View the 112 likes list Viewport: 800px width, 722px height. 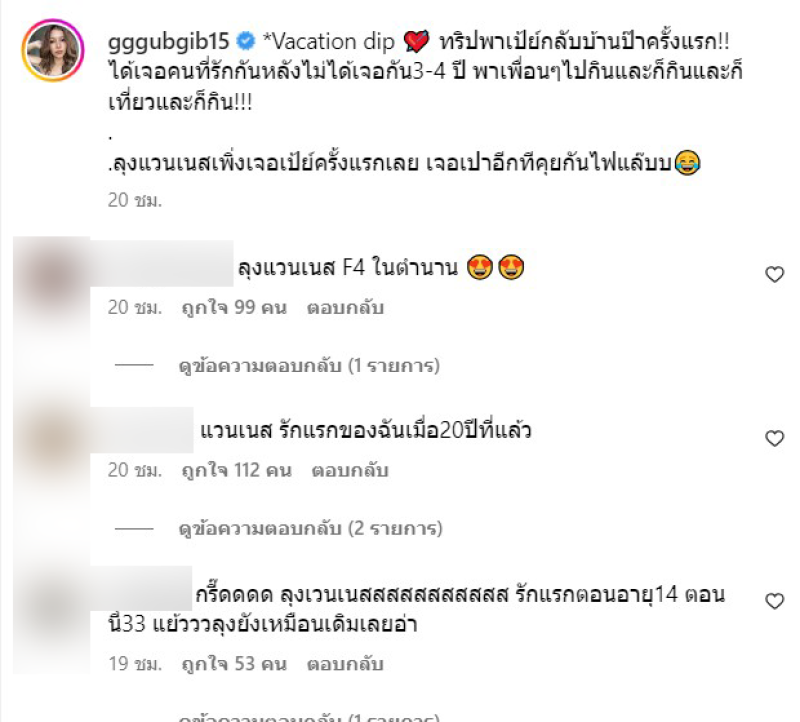coord(237,469)
